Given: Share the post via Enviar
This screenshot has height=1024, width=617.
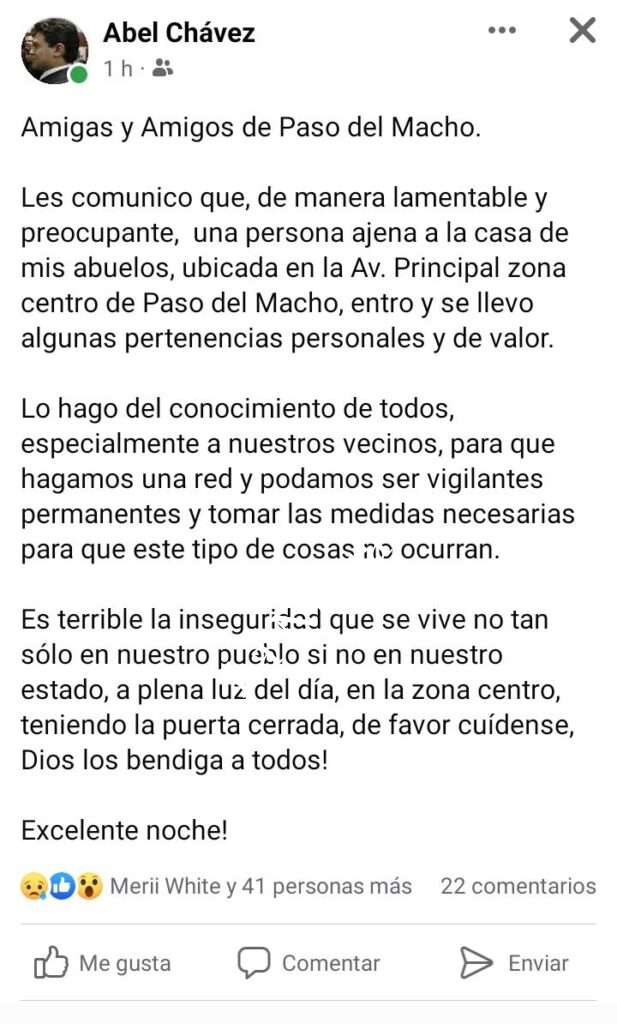Looking at the screenshot, I should tap(514, 963).
